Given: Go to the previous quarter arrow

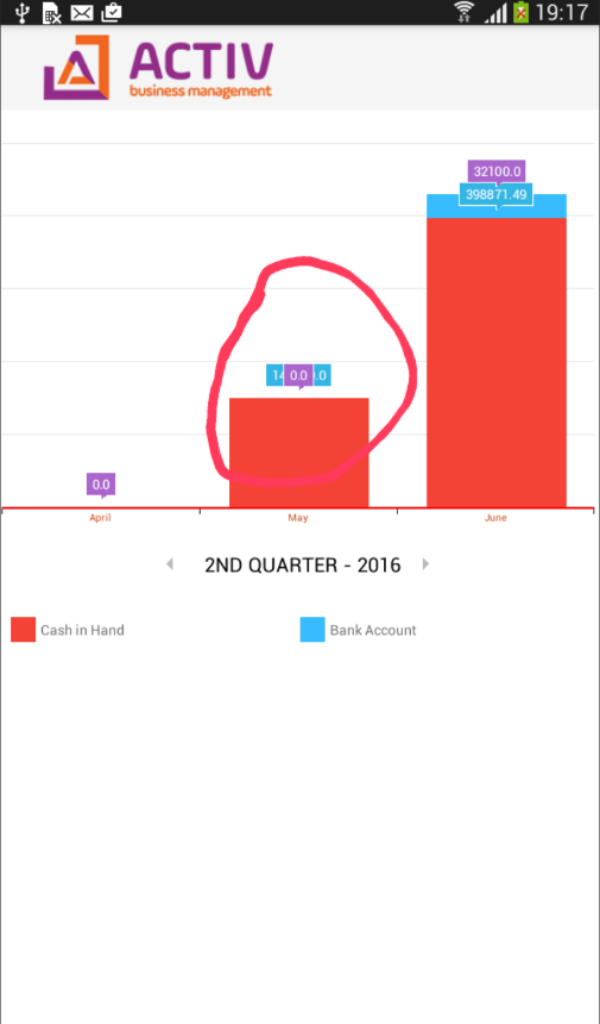Looking at the screenshot, I should pyautogui.click(x=170, y=564).
